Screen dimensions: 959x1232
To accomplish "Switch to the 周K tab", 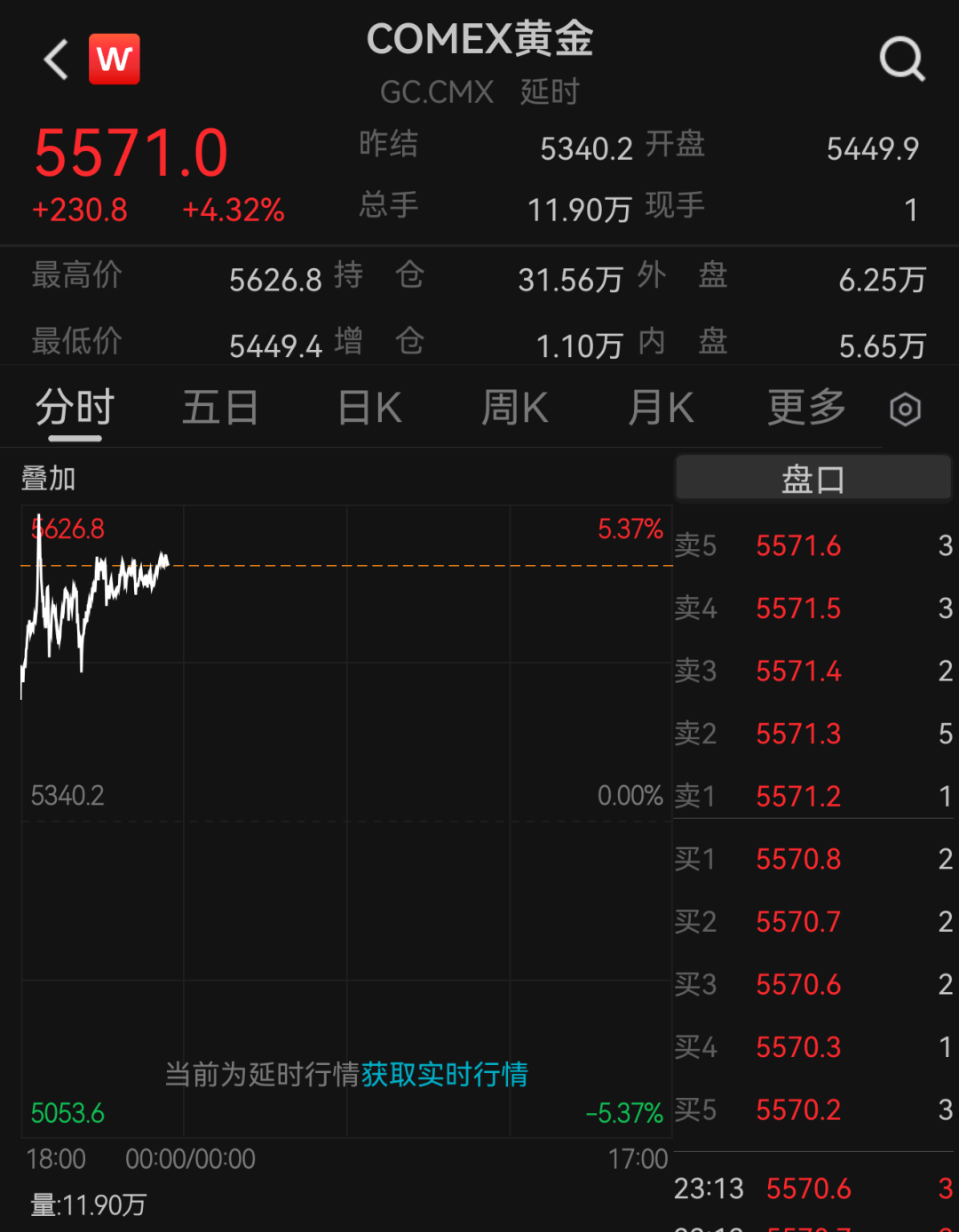I will coord(514,409).
